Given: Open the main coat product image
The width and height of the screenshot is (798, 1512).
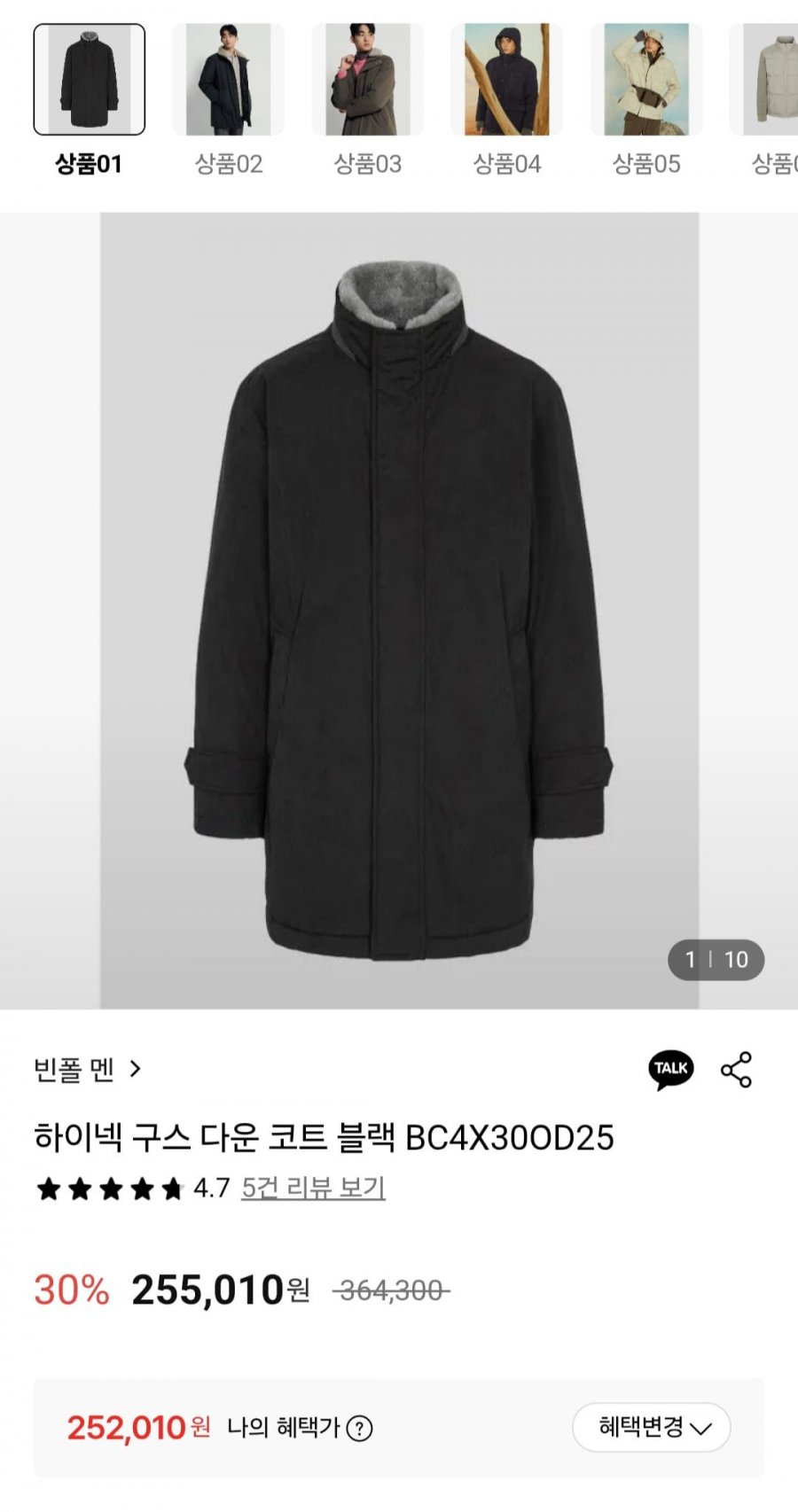Looking at the screenshot, I should (399, 612).
